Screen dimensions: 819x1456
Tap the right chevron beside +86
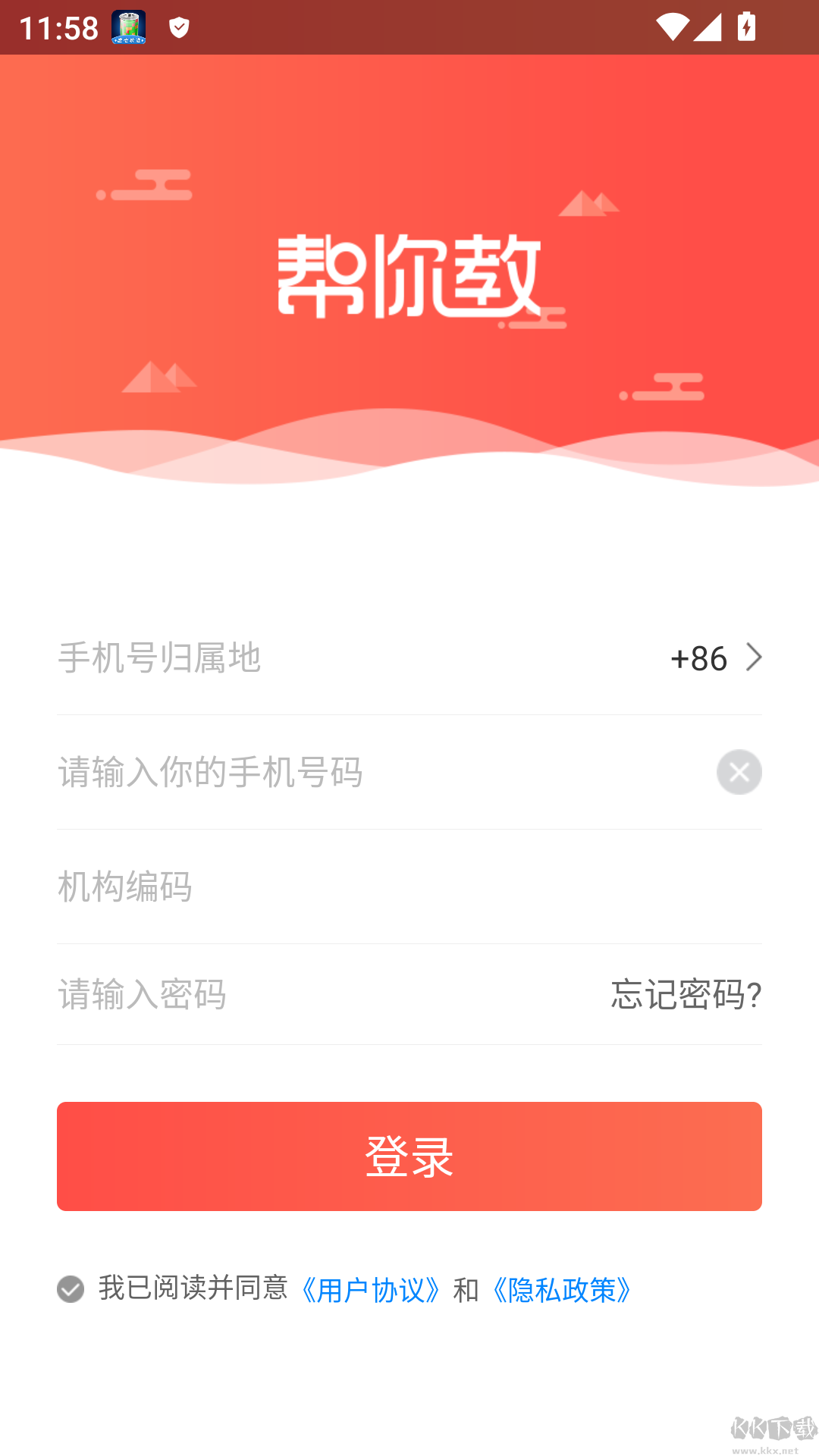click(754, 658)
